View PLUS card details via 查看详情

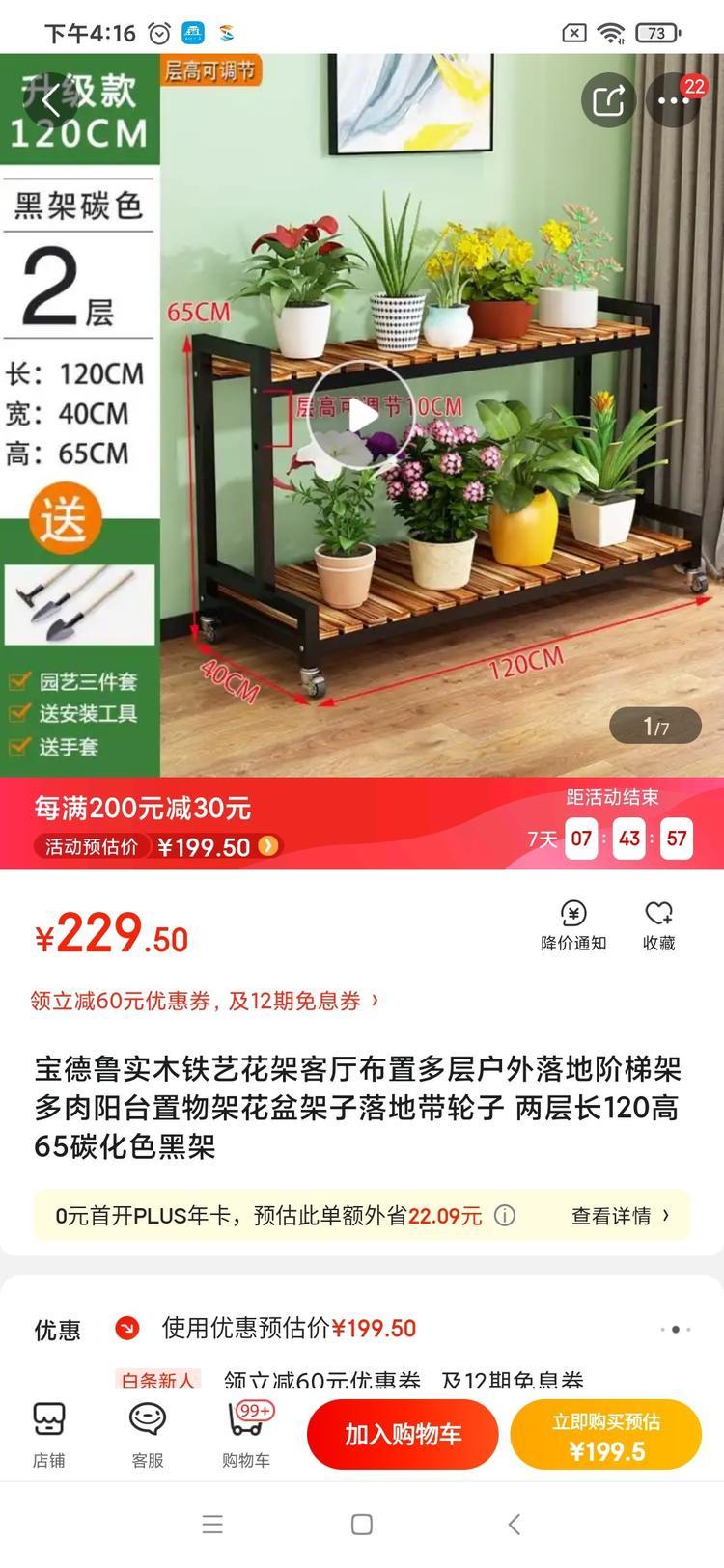(x=620, y=1216)
